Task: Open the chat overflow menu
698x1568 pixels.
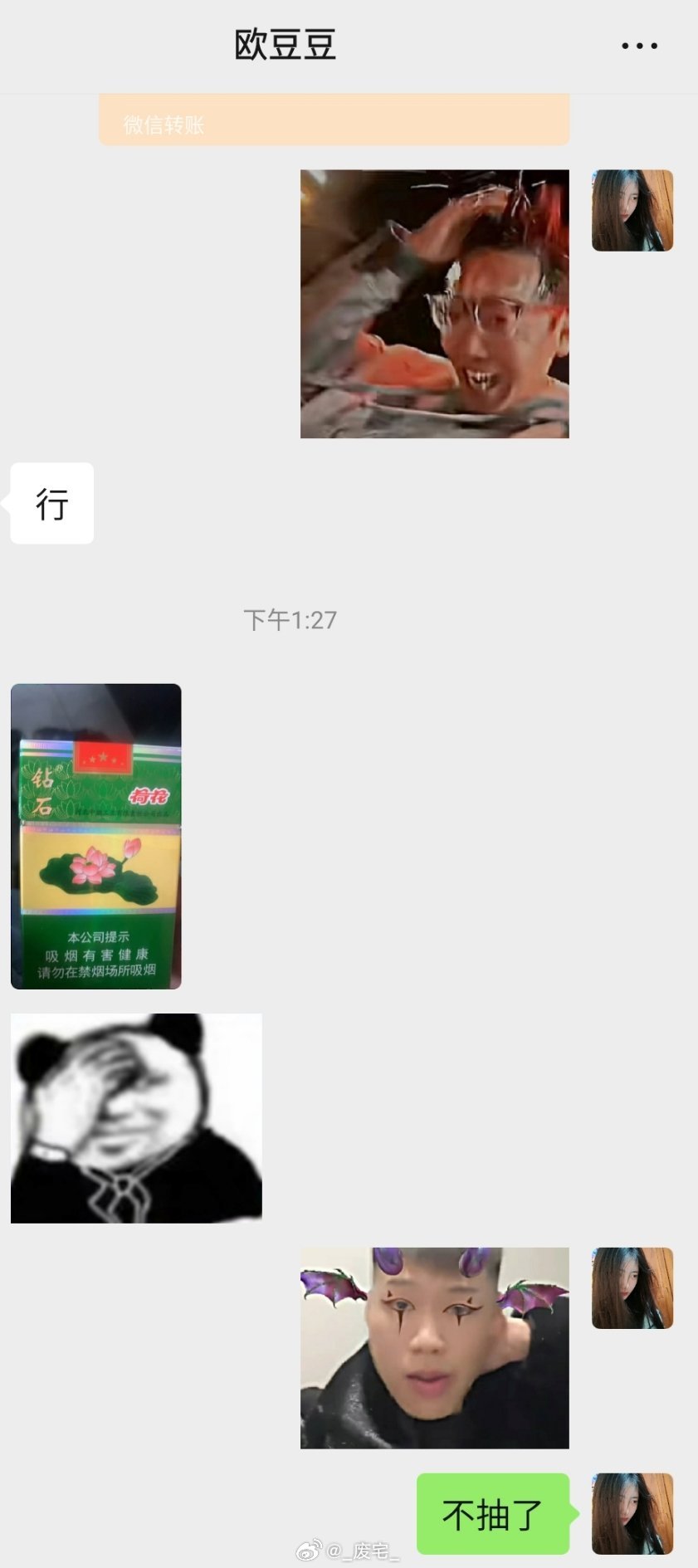Action: [639, 46]
